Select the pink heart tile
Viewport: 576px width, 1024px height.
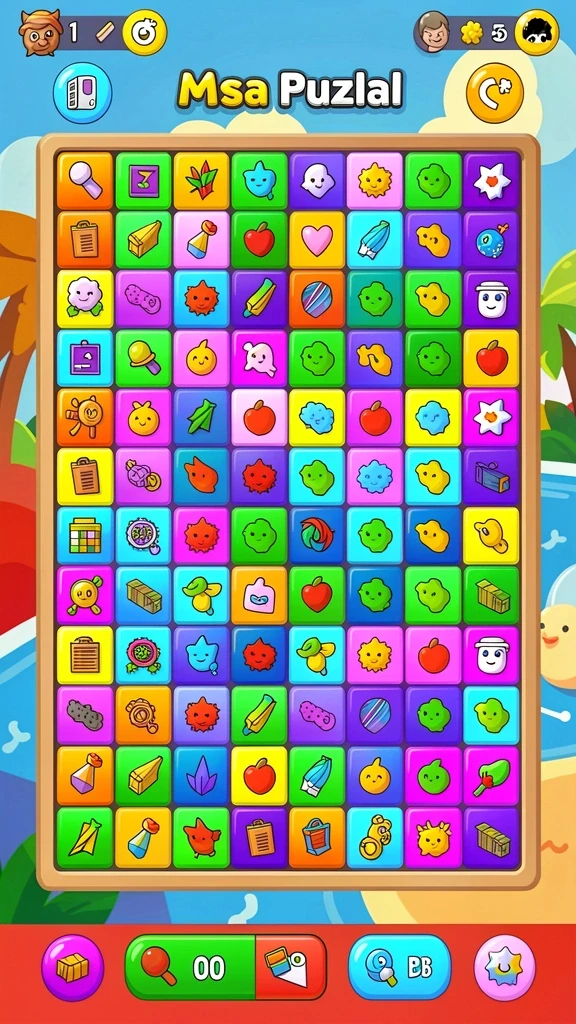(x=317, y=240)
